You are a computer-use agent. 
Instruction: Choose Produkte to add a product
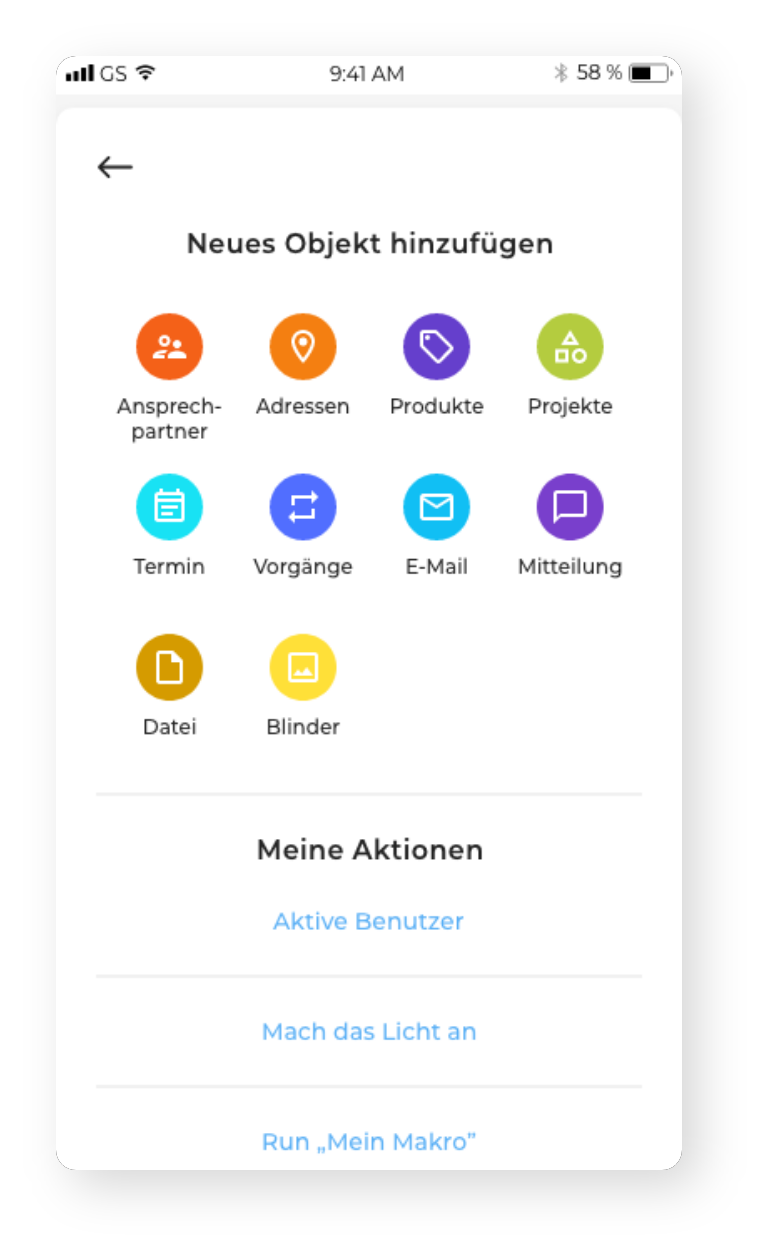click(x=436, y=347)
